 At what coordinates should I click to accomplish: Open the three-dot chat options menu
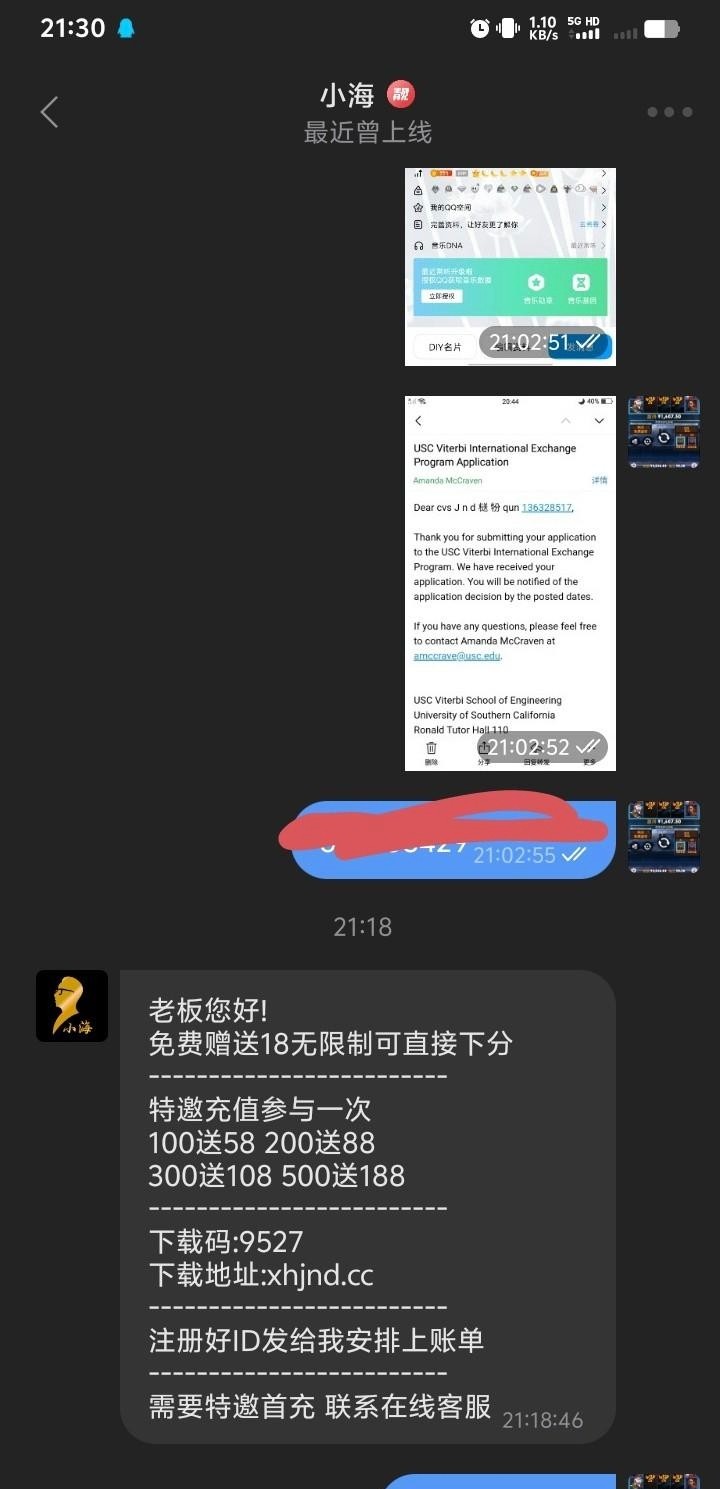[x=669, y=112]
